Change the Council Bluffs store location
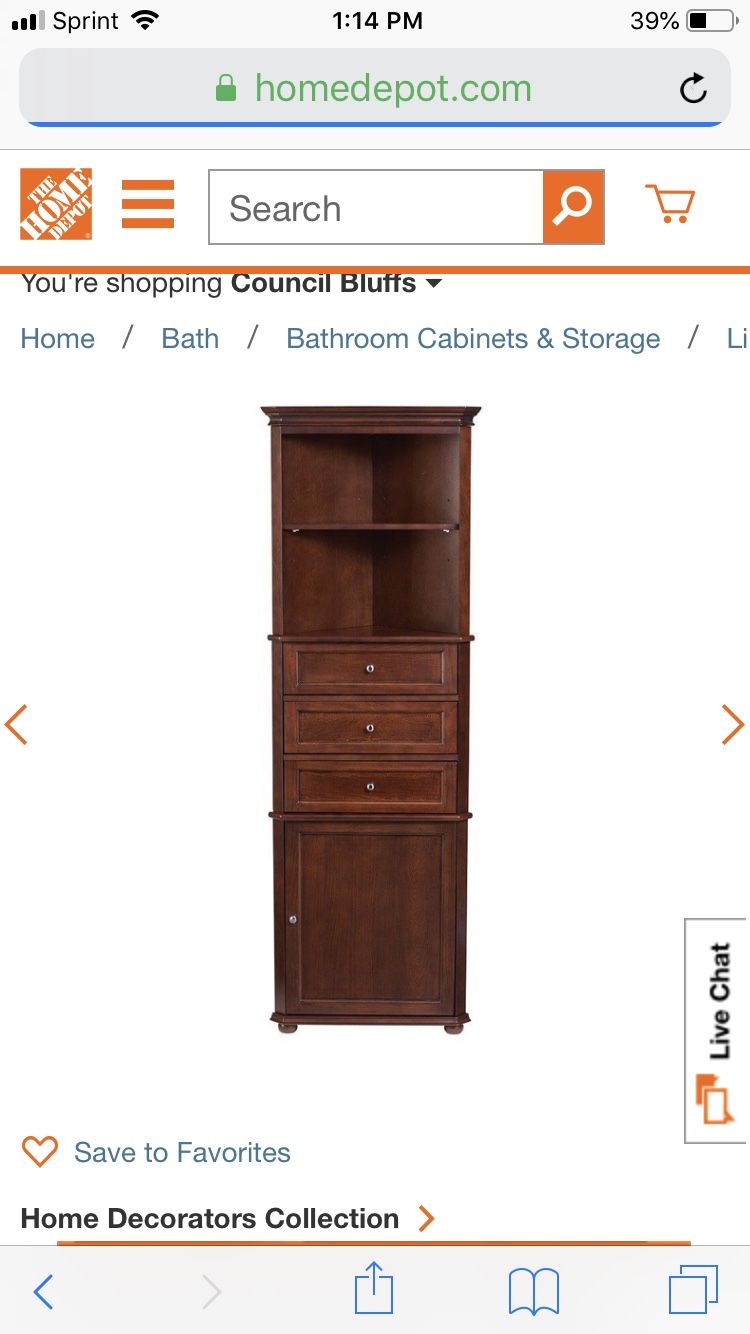The height and width of the screenshot is (1334, 750). tap(335, 283)
